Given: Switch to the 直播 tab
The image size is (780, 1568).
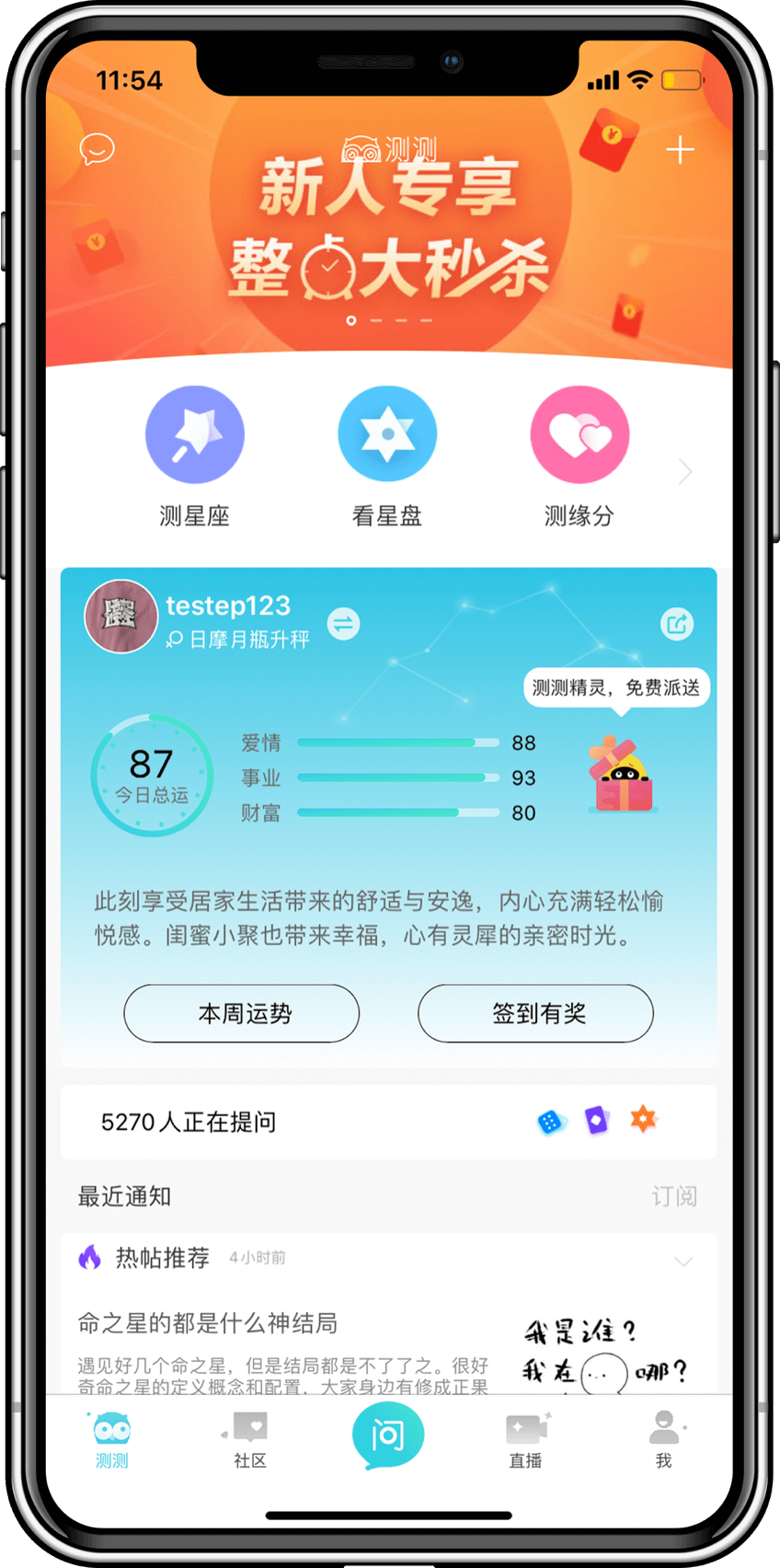Looking at the screenshot, I should [526, 1440].
